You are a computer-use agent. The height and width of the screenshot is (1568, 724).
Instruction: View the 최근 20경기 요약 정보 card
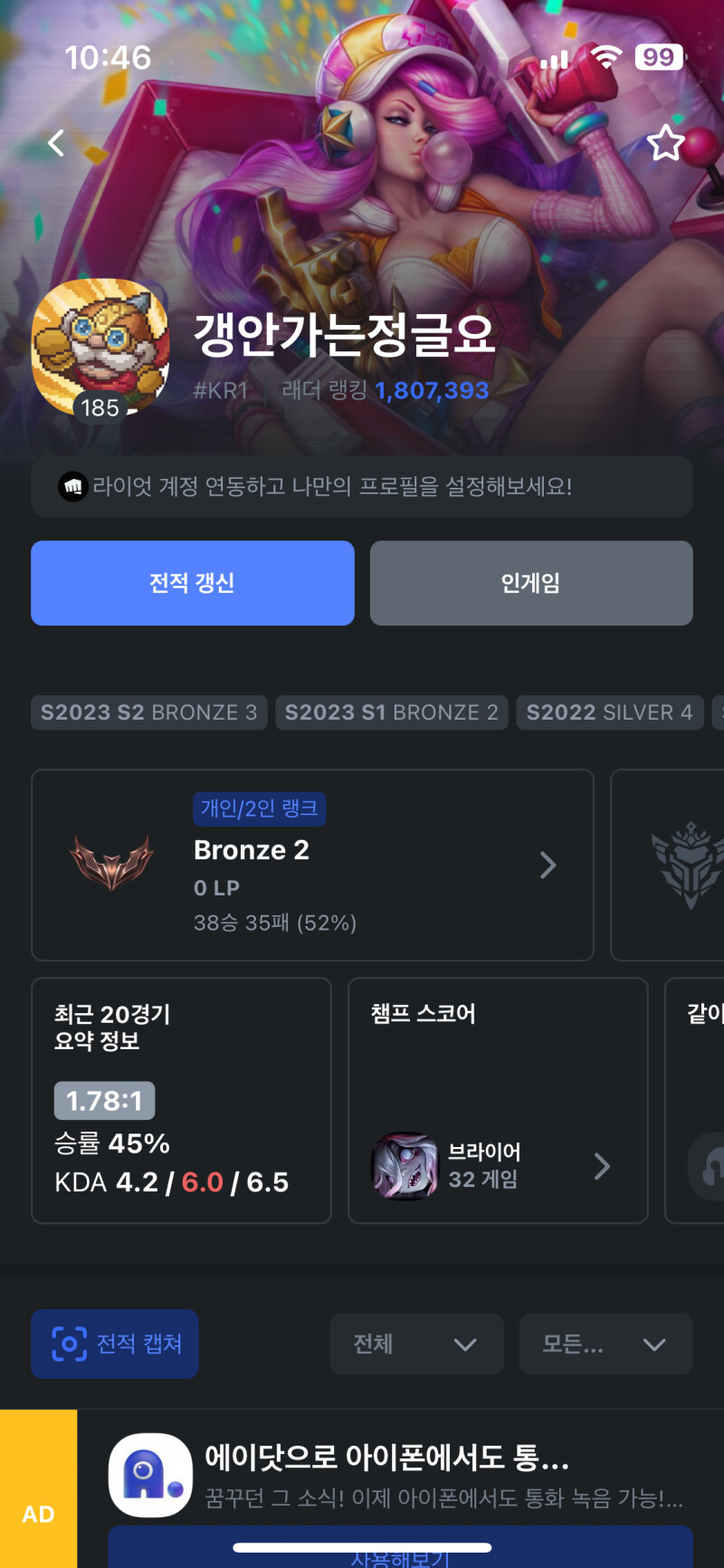click(x=181, y=1100)
